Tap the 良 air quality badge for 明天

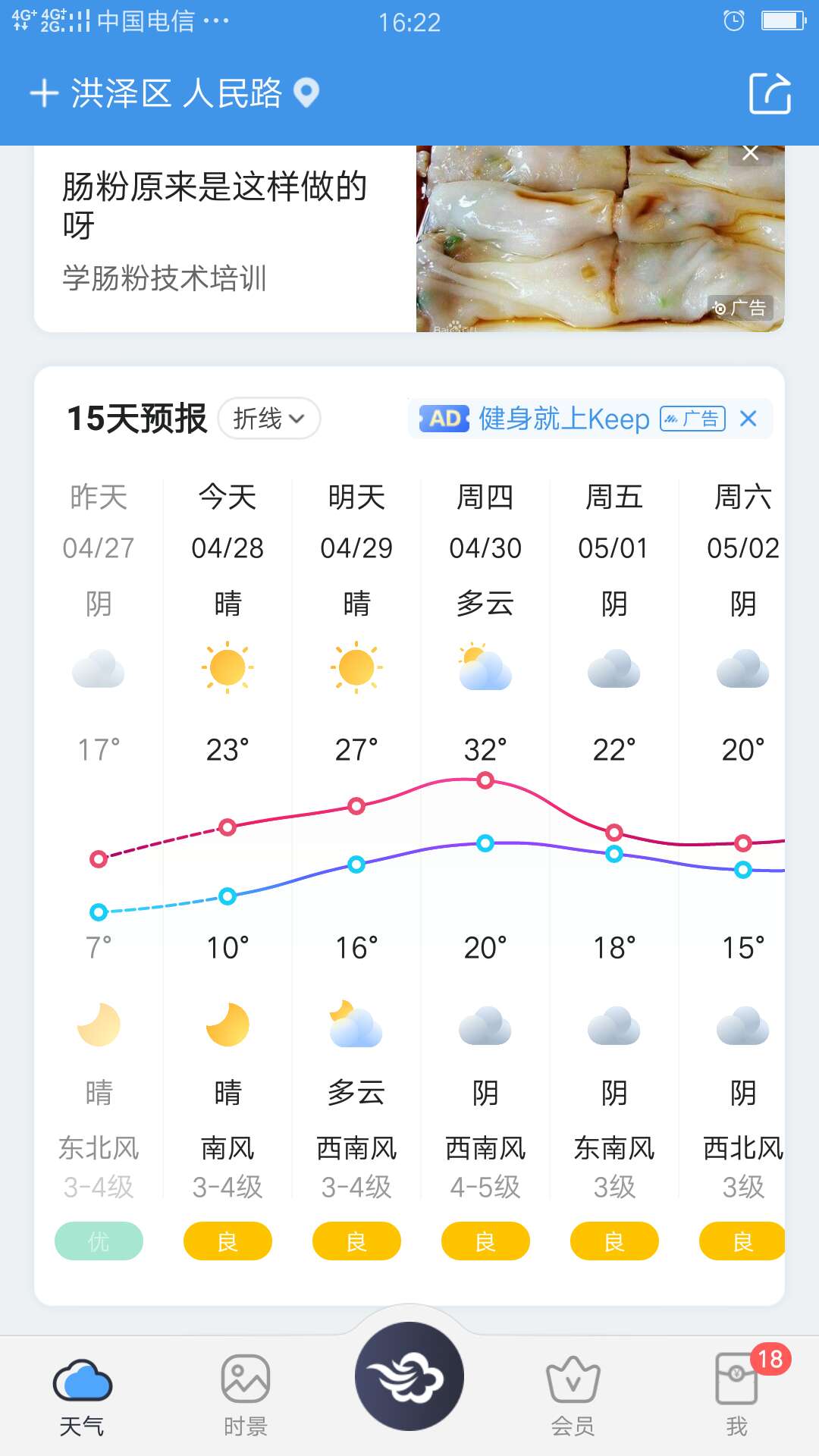(356, 1241)
